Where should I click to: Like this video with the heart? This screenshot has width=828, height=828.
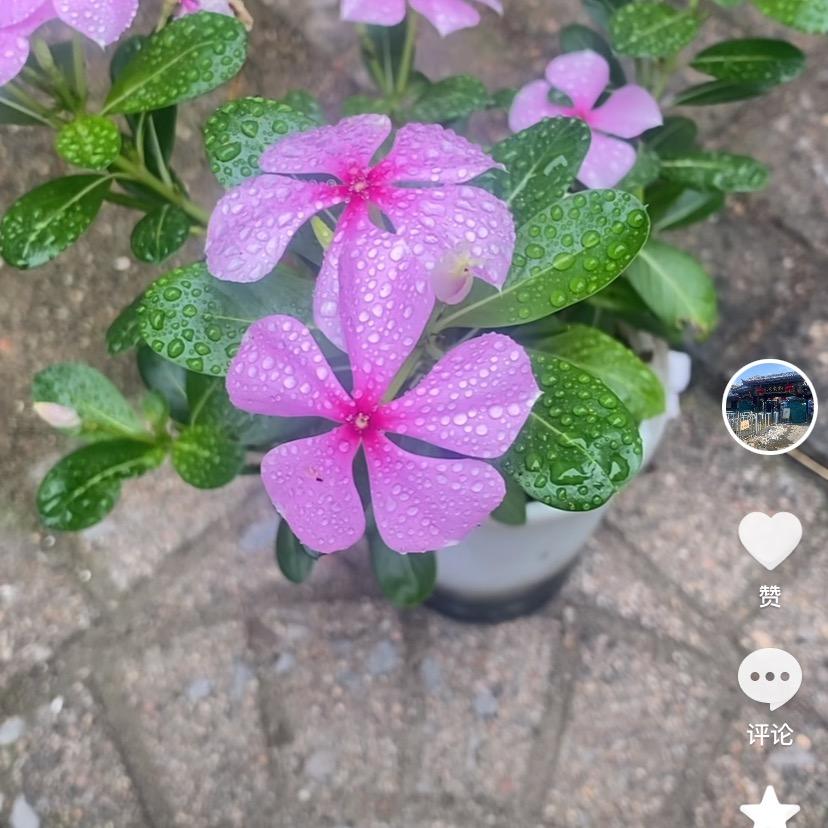[770, 540]
